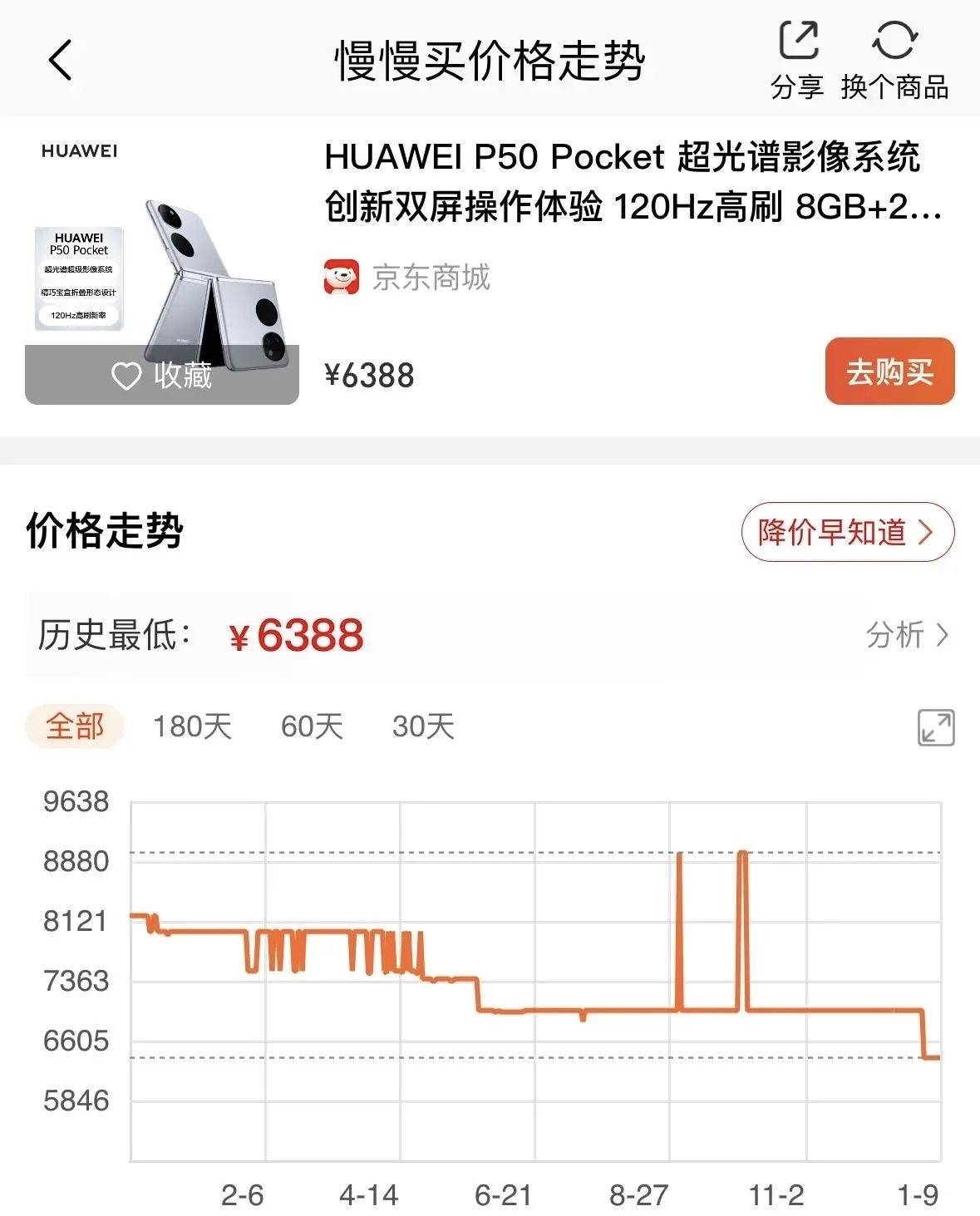Go back using the top-left arrow
This screenshot has width=980, height=1216.
point(60,60)
